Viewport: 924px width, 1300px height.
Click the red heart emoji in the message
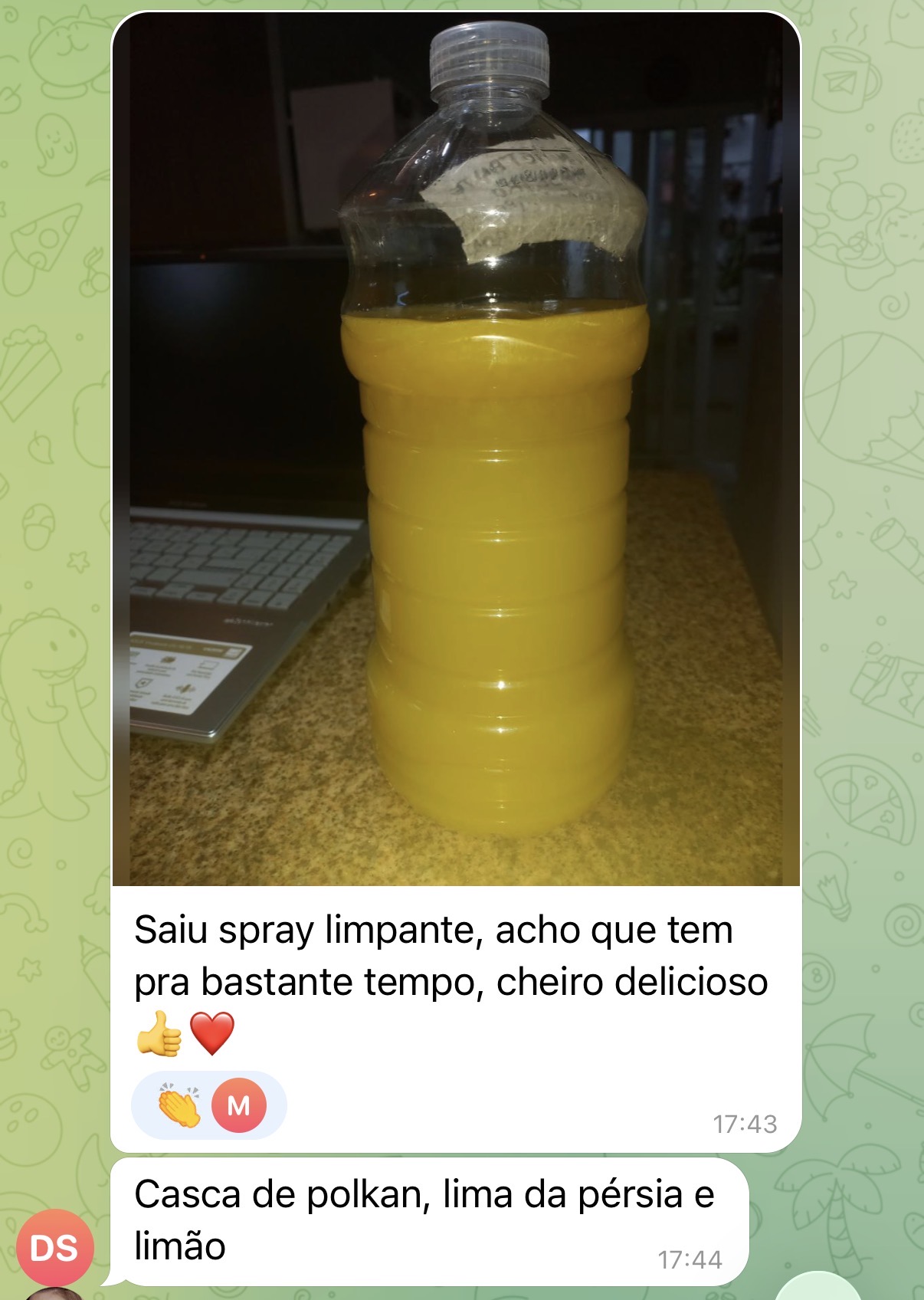tap(211, 1033)
